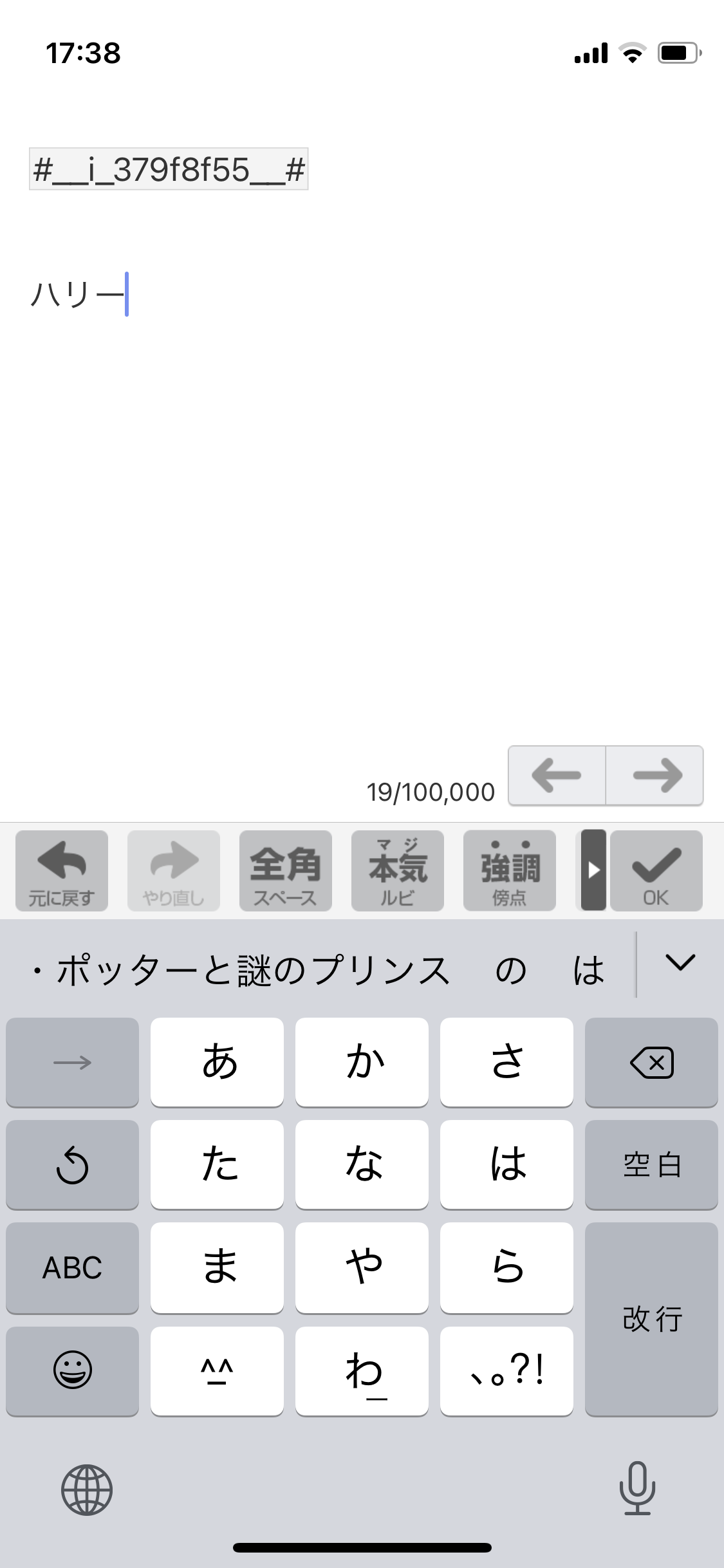Start dictation with the microphone
The width and height of the screenshot is (724, 1568).
[x=637, y=1488]
